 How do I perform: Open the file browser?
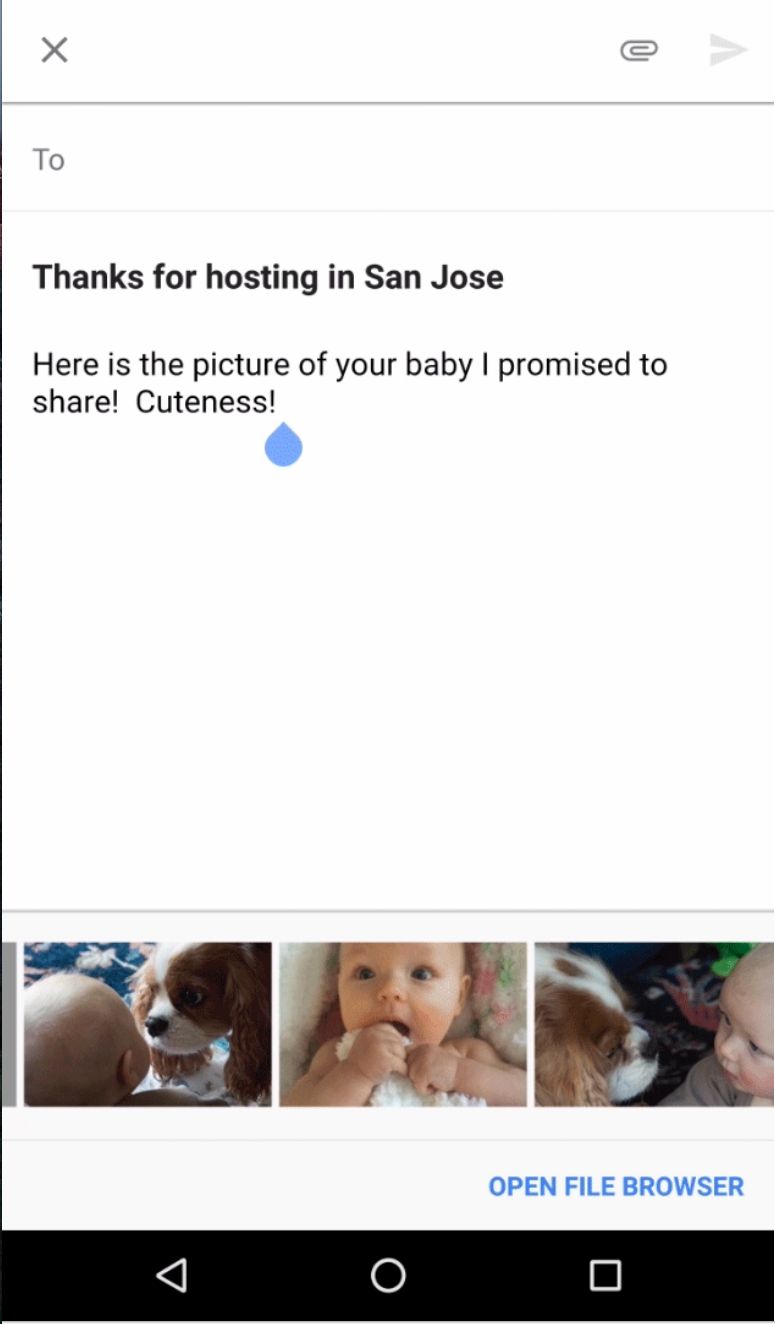616,1187
